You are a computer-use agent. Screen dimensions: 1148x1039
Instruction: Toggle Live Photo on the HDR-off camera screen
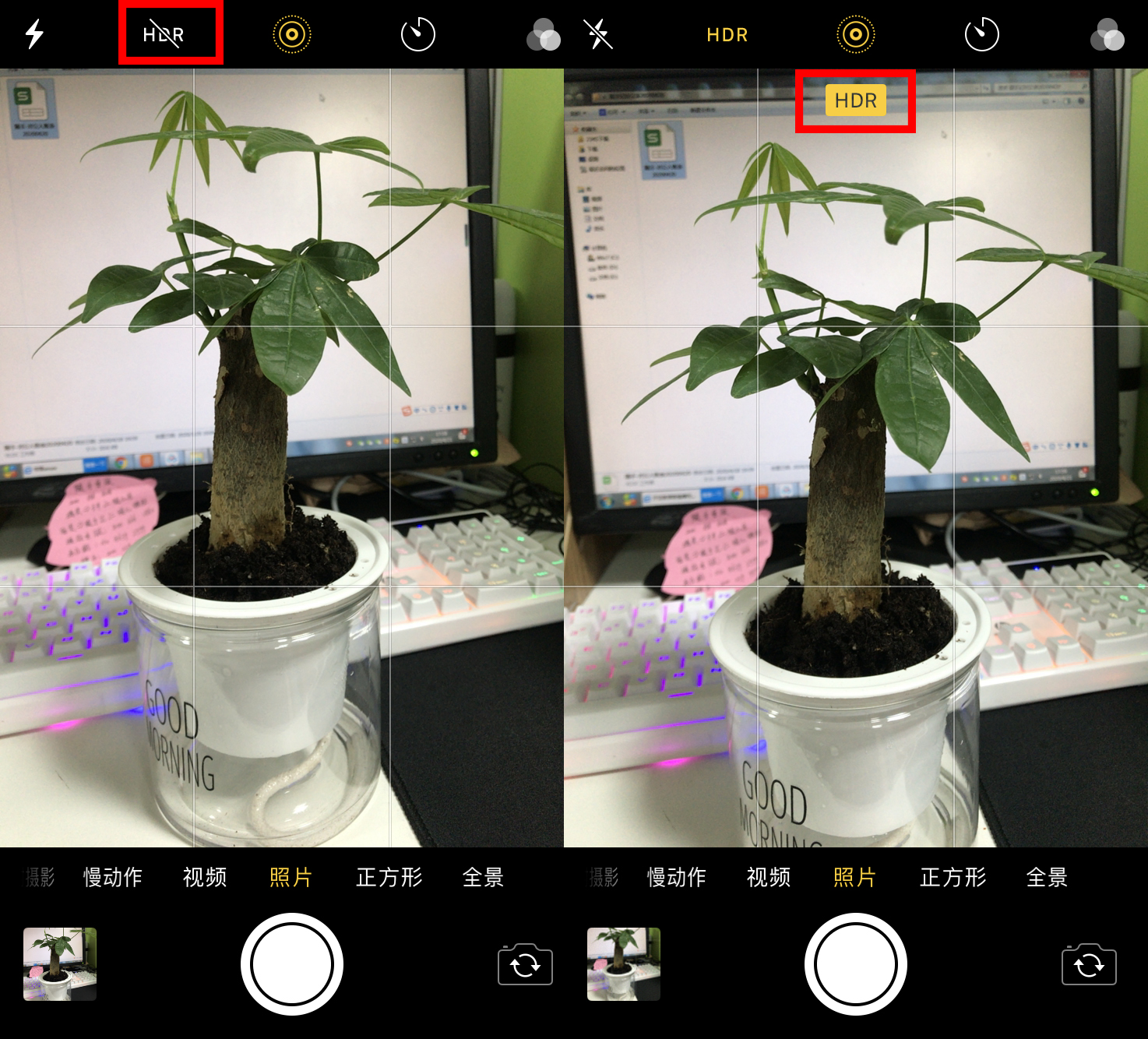pyautogui.click(x=292, y=34)
